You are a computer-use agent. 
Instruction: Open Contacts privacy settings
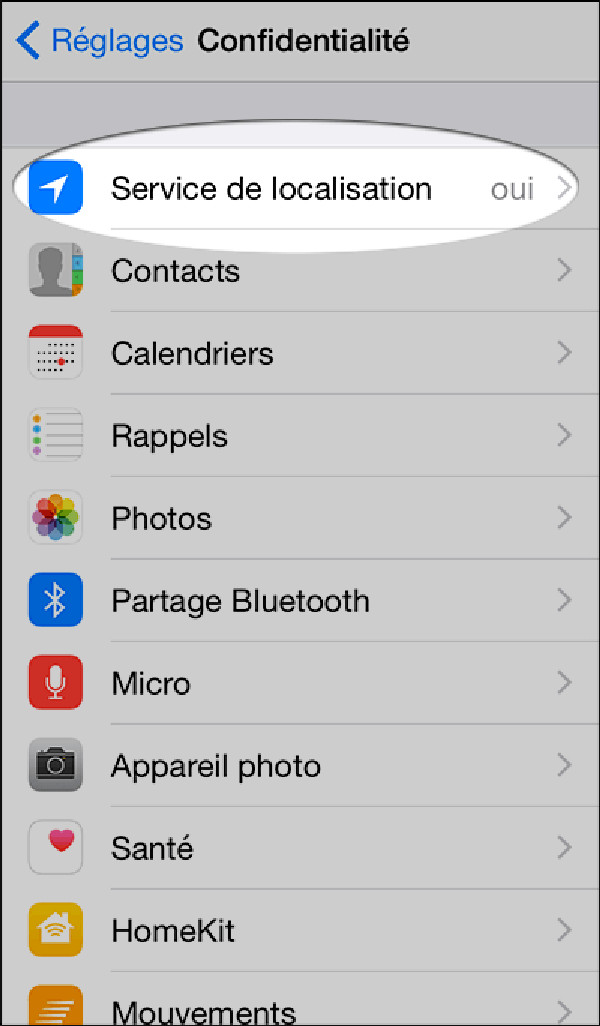coord(300,271)
